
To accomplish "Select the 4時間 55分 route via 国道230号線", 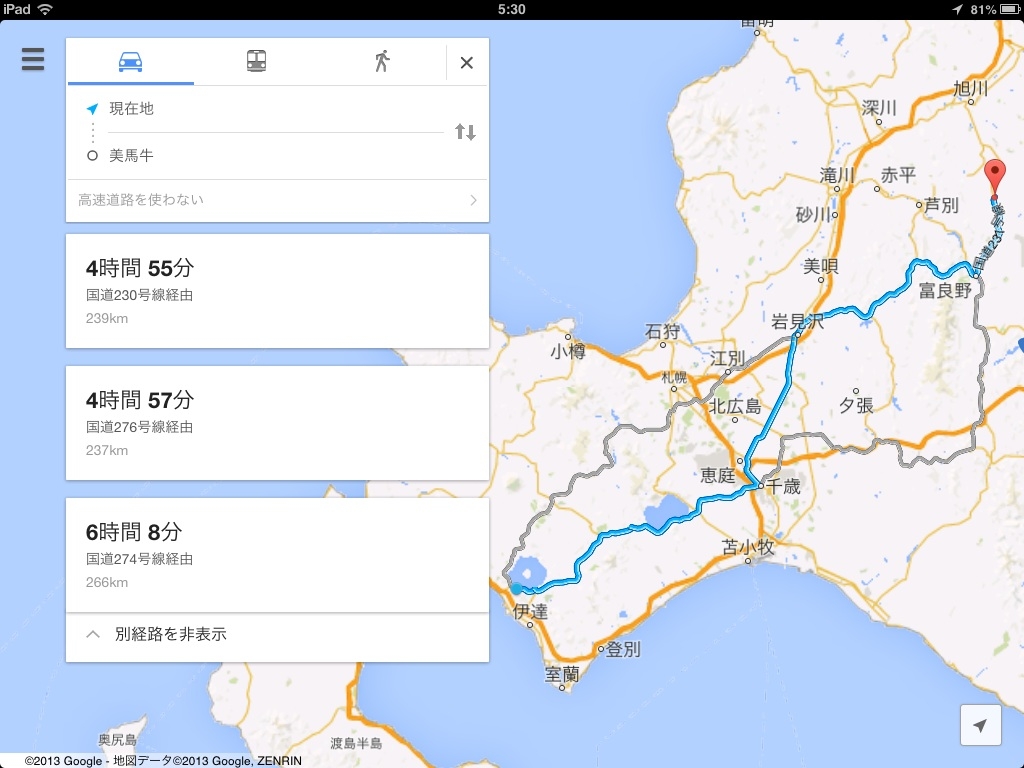I will 277,291.
